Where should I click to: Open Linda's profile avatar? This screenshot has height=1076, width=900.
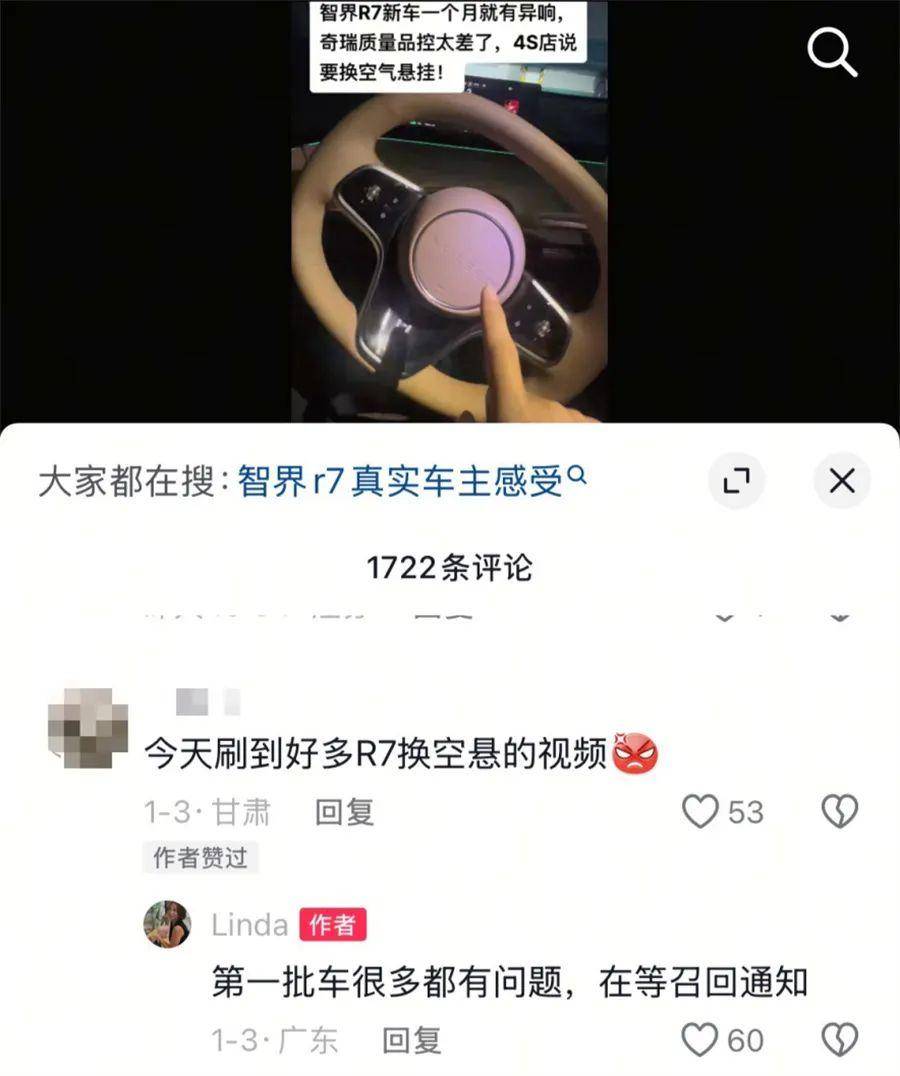point(167,924)
